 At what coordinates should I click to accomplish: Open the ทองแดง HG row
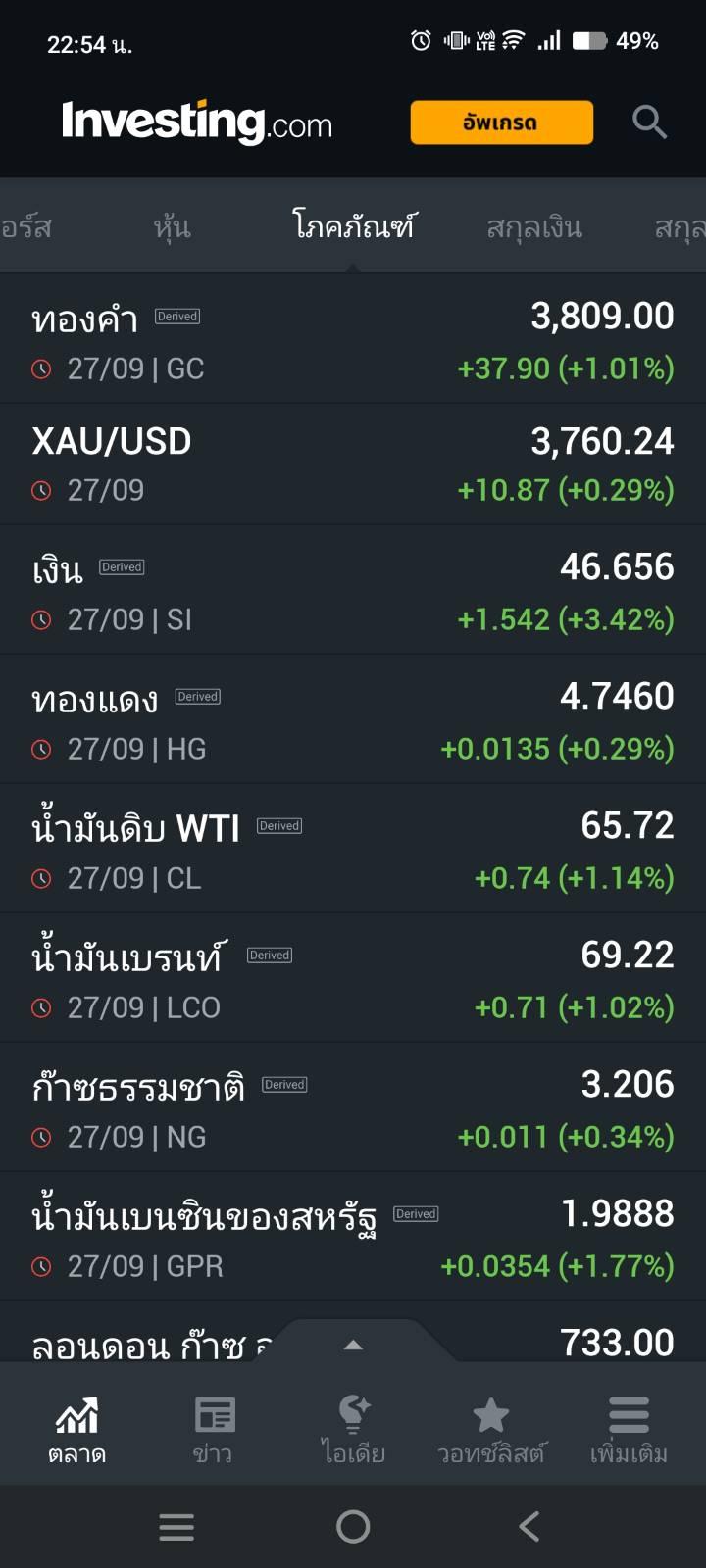pyautogui.click(x=353, y=719)
